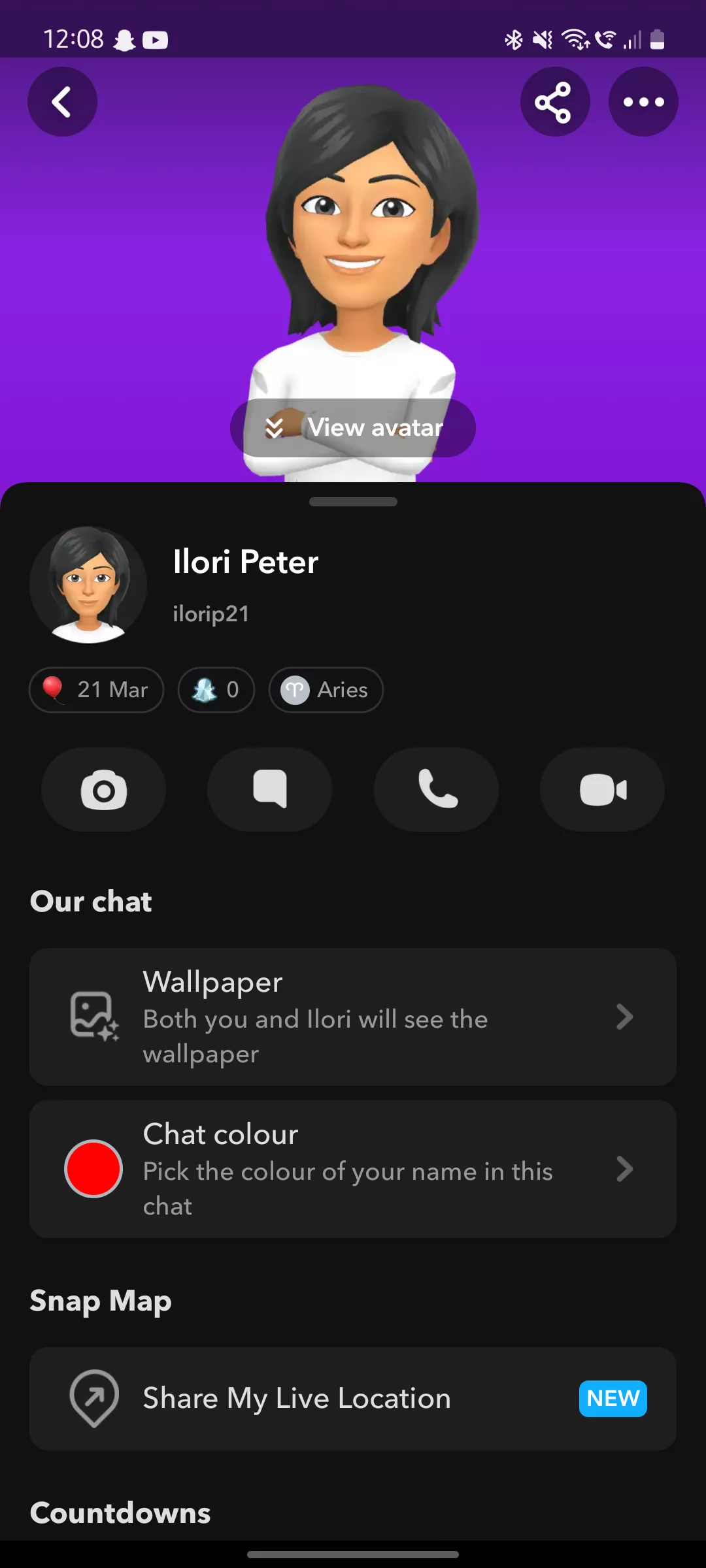The height and width of the screenshot is (1568, 706).
Task: Go back from Ilori's profile
Action: coord(62,101)
